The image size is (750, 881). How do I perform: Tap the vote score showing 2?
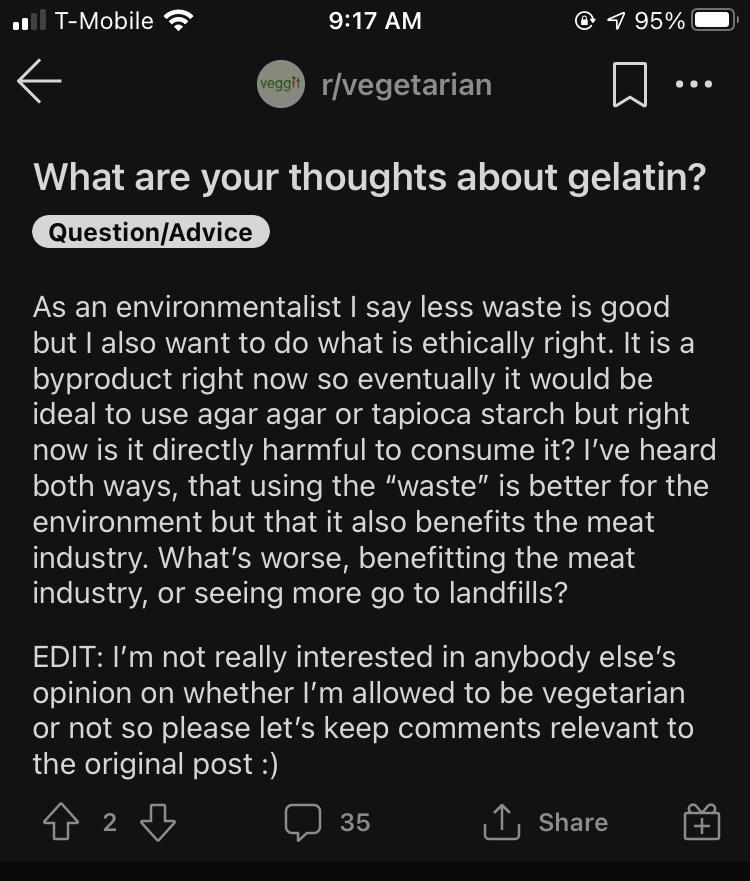coord(108,822)
